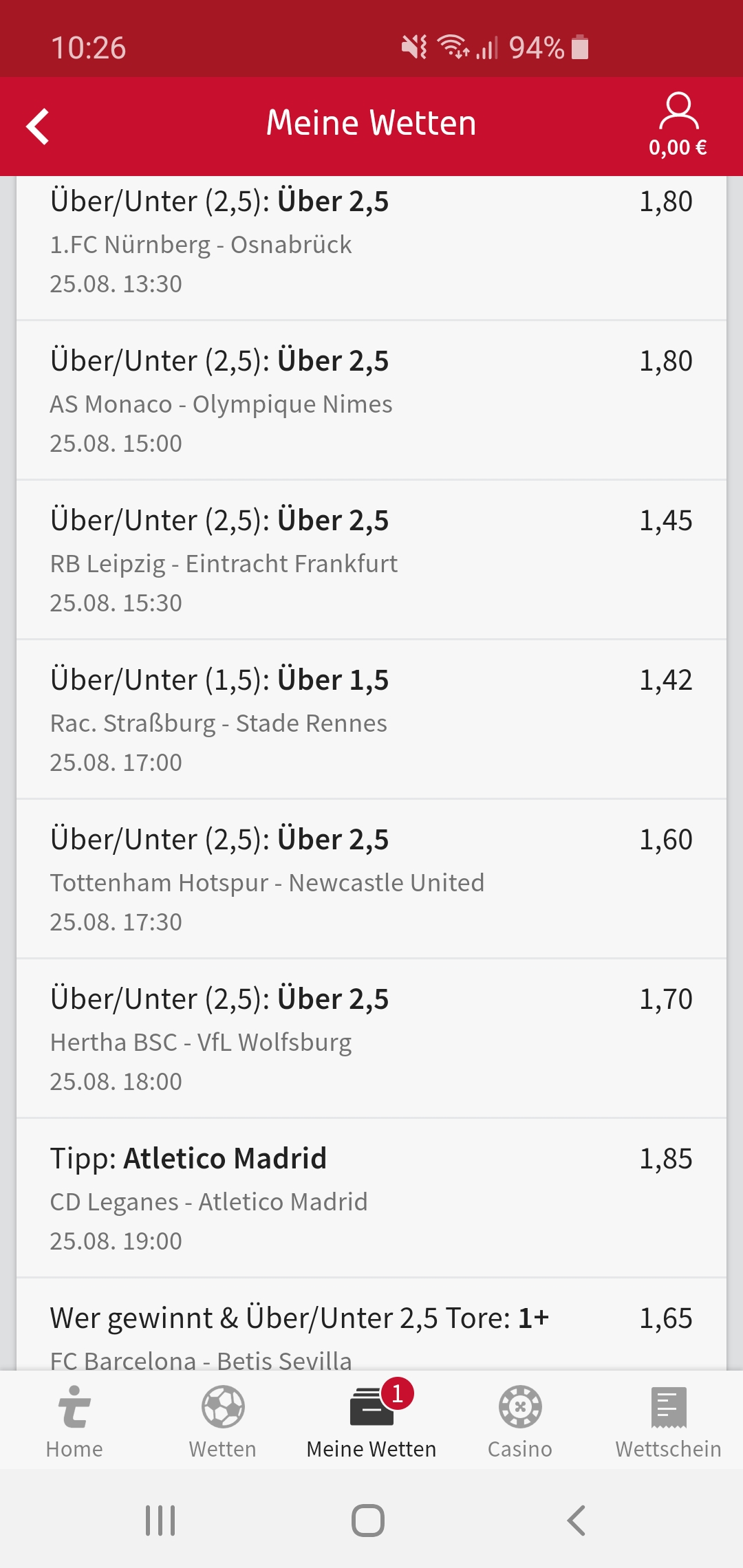The height and width of the screenshot is (1568, 743).
Task: Open the Wetten tab
Action: click(223, 1421)
